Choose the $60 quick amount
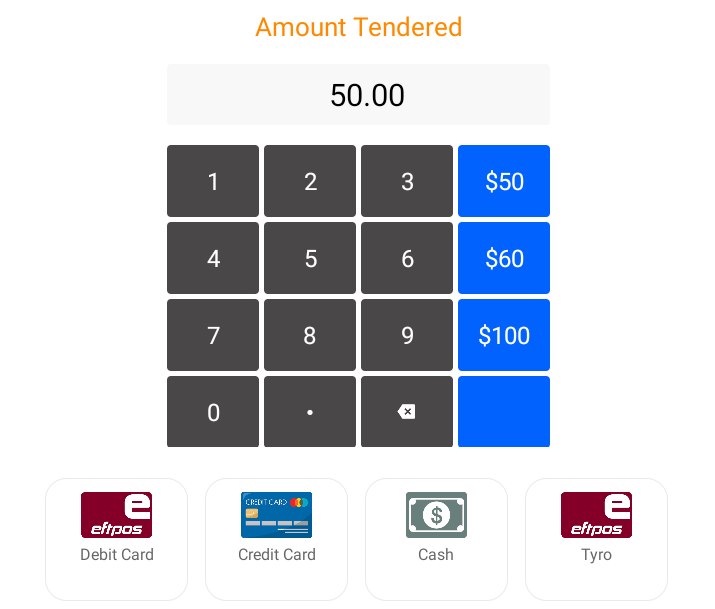715x609 pixels. tap(504, 258)
